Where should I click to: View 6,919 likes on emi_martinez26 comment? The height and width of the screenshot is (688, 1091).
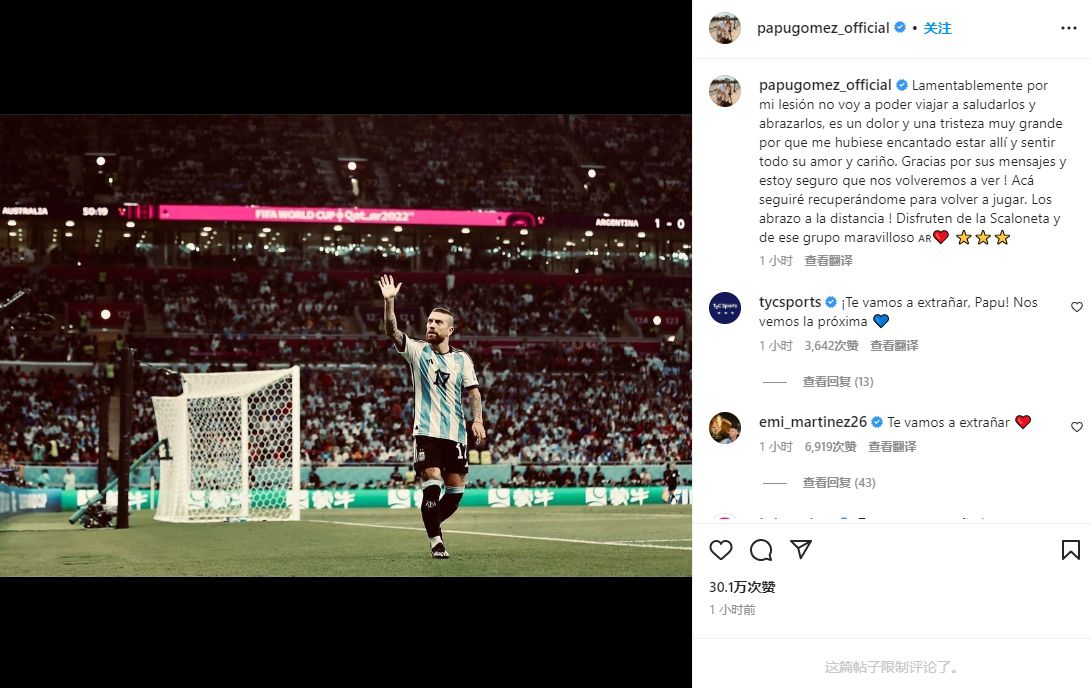(x=830, y=447)
